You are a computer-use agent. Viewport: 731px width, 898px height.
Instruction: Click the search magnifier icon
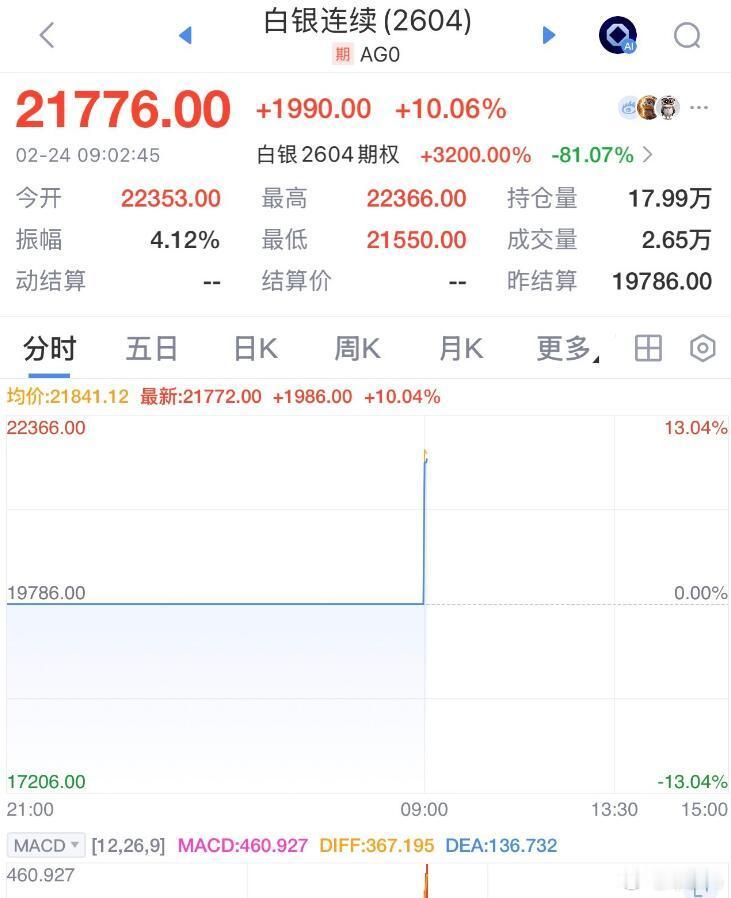point(686,35)
